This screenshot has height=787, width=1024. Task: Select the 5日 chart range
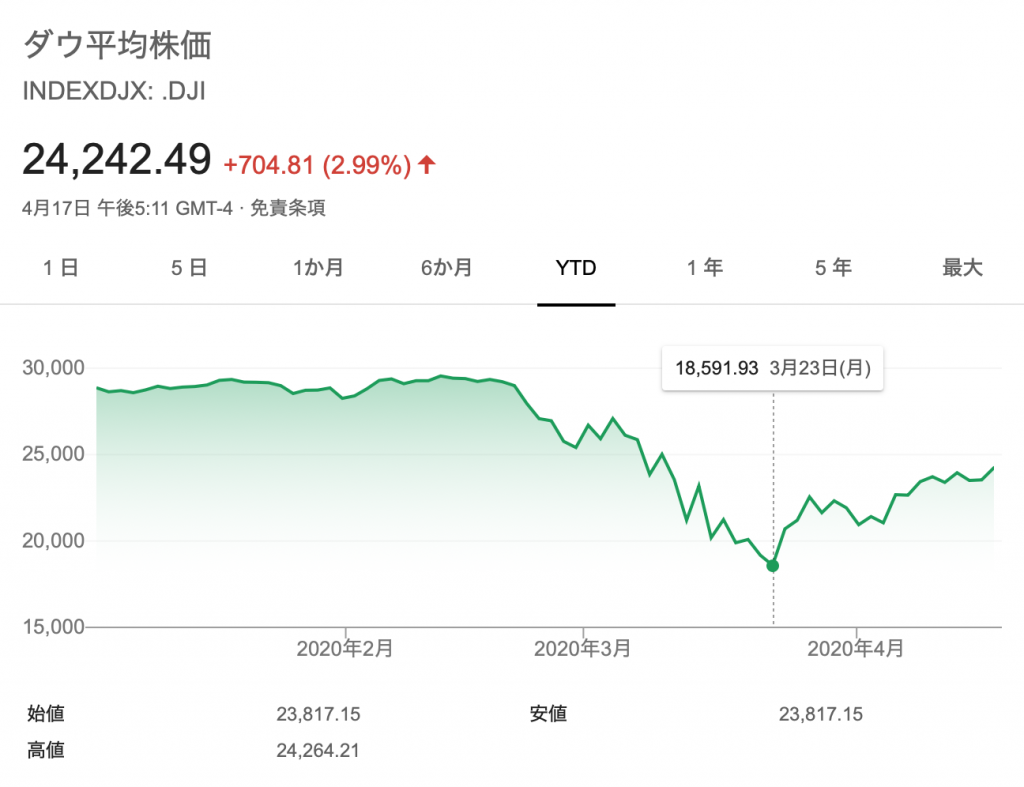[x=189, y=268]
